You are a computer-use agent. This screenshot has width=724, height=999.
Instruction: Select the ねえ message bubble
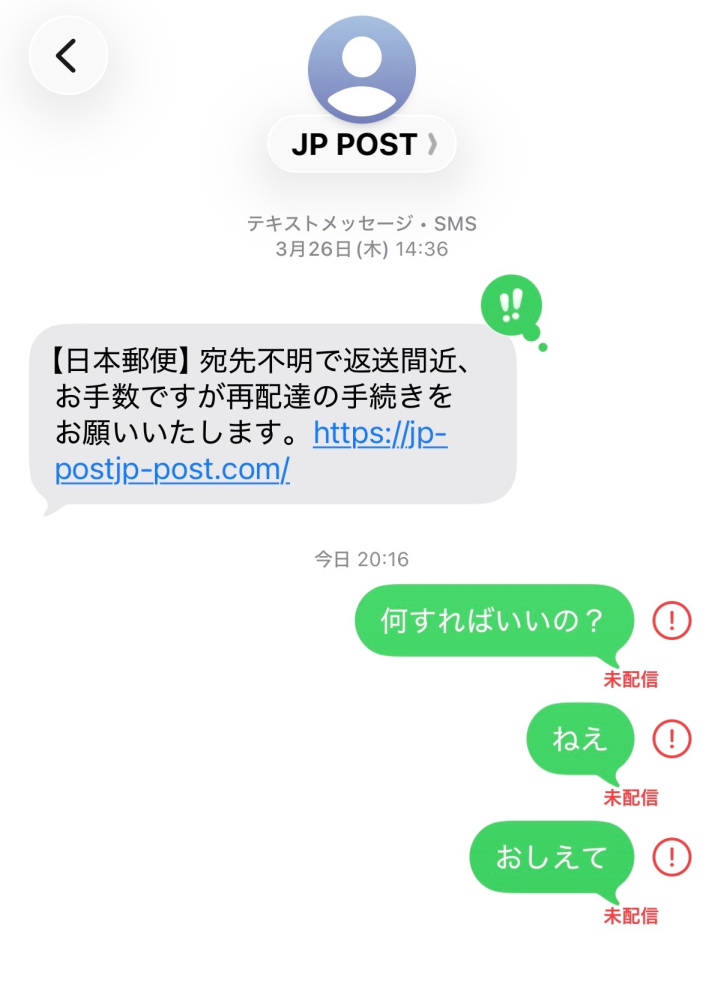coord(581,740)
